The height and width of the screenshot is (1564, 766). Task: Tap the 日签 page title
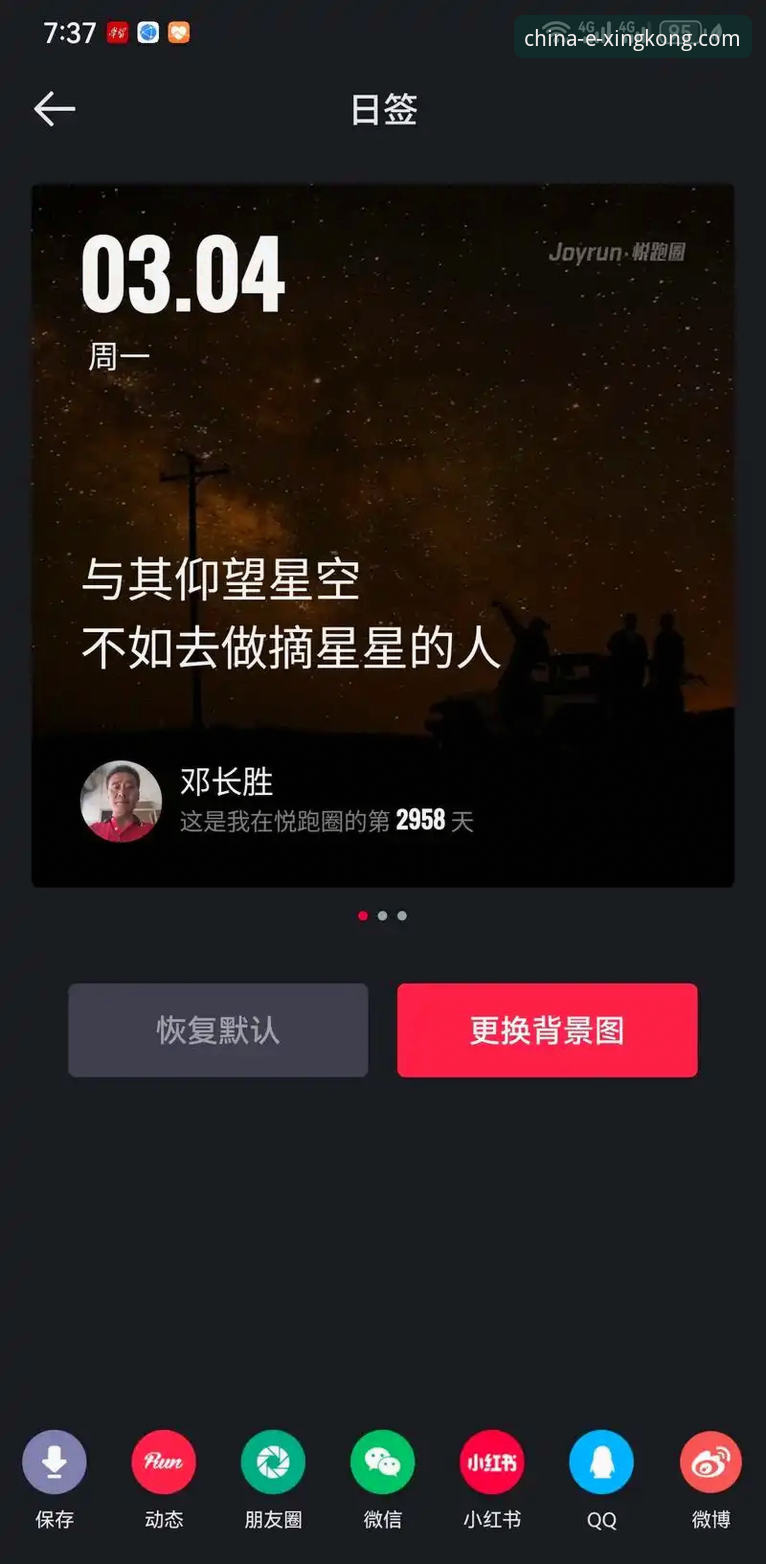[x=384, y=108]
